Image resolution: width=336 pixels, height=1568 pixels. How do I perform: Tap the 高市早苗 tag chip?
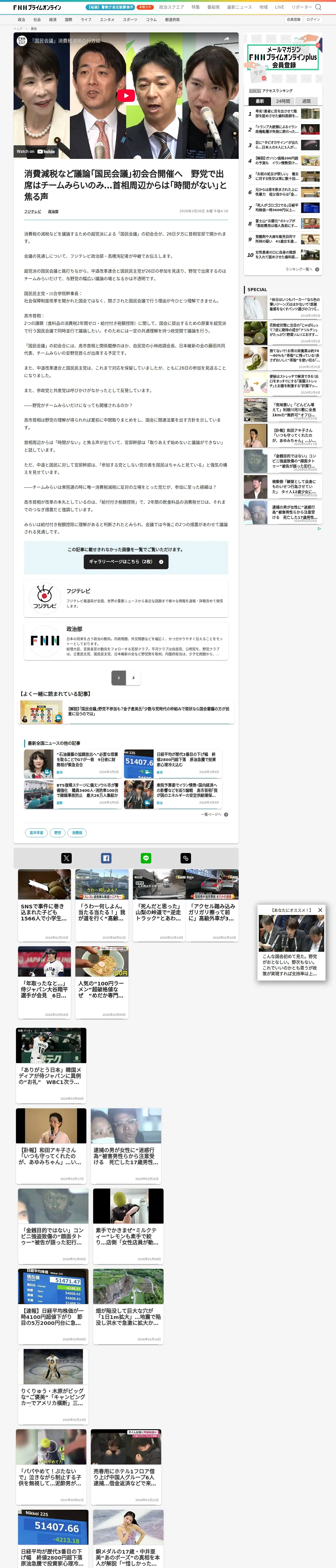(x=37, y=832)
